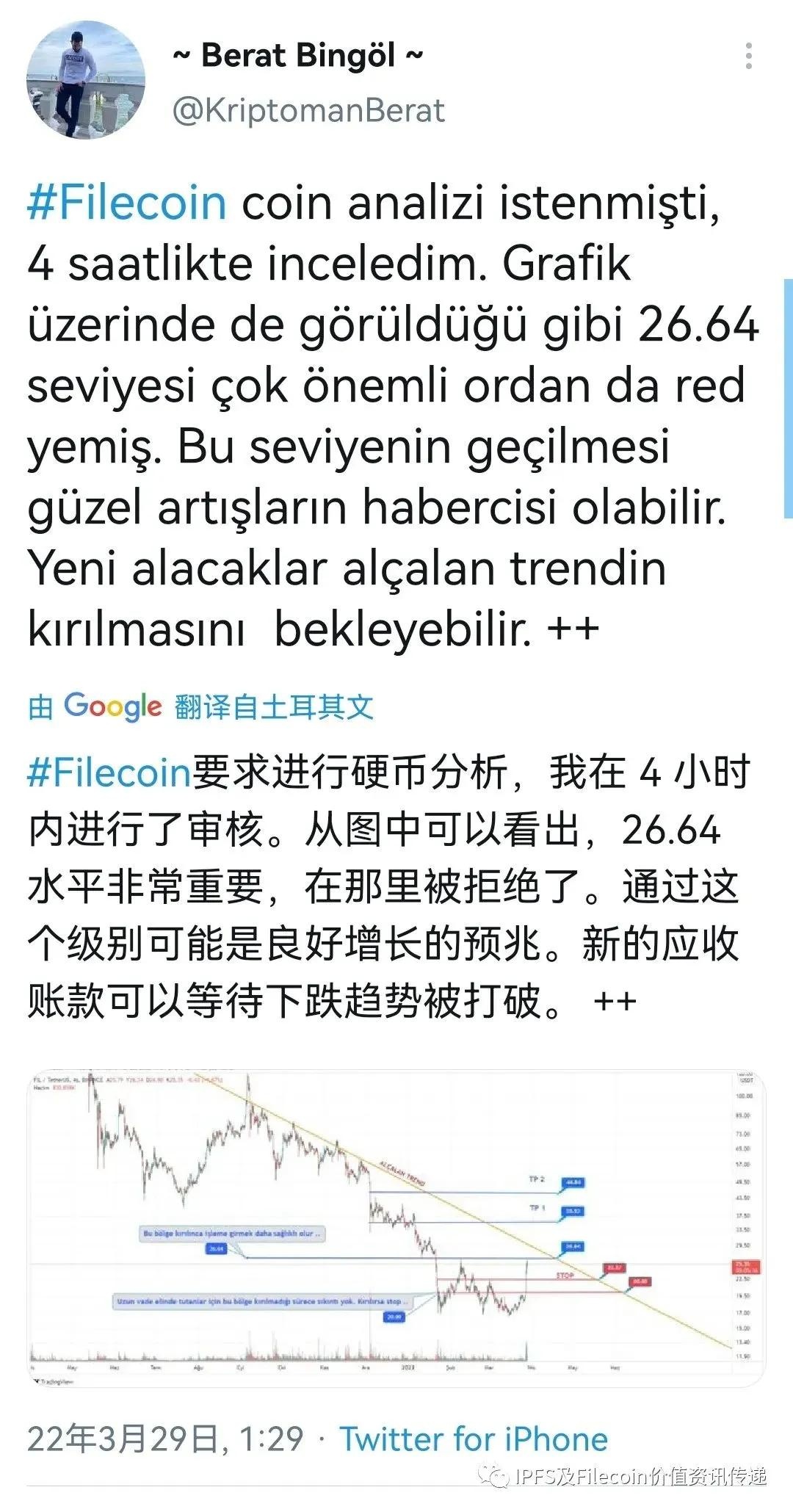Open the tweet's overflow menu
793x1512 pixels.
(748, 56)
